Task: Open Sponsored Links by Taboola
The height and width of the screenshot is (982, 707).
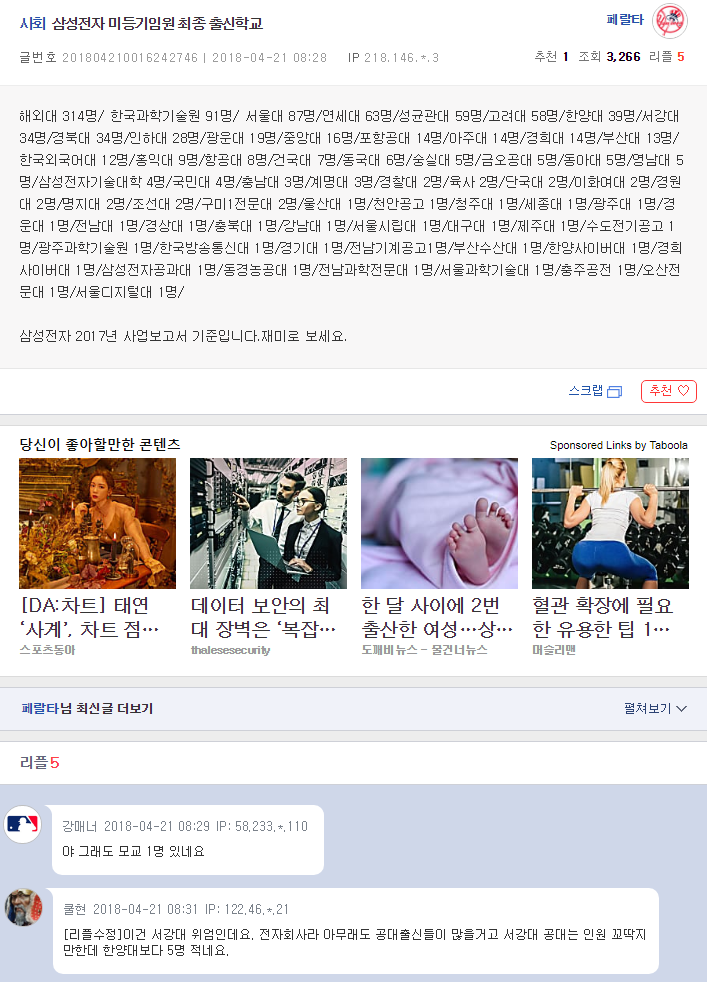Action: 618,445
